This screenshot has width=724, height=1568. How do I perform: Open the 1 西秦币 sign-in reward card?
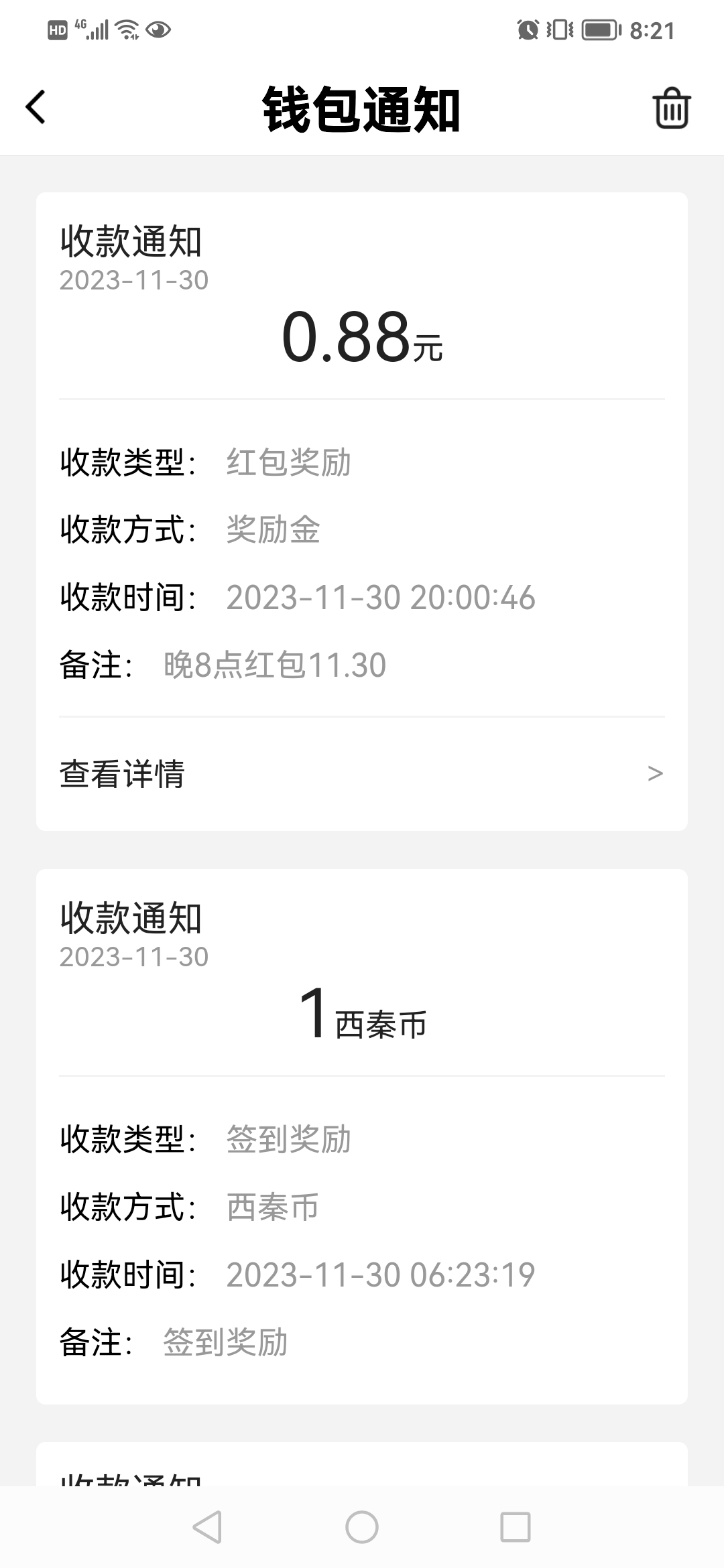[x=362, y=1136]
